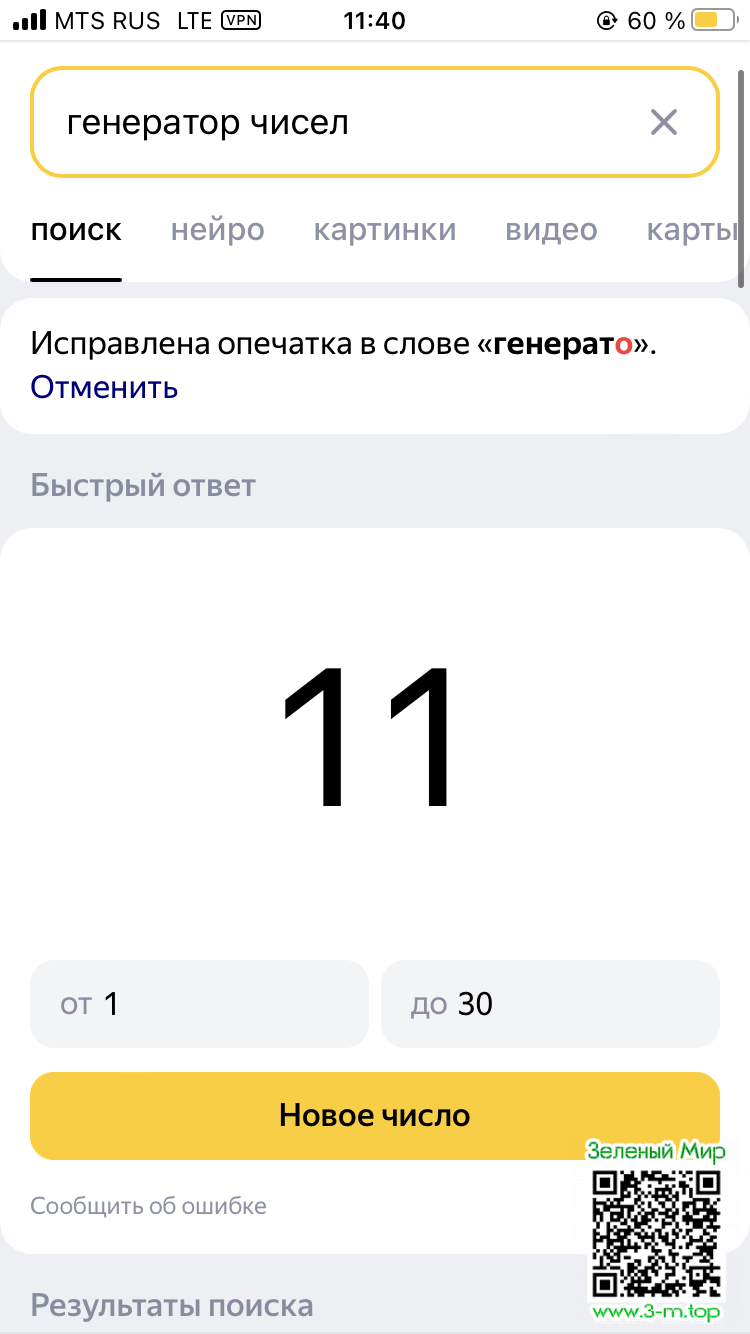Tap the Отменить link to undo the correction
Image resolution: width=750 pixels, height=1334 pixels.
click(x=104, y=387)
